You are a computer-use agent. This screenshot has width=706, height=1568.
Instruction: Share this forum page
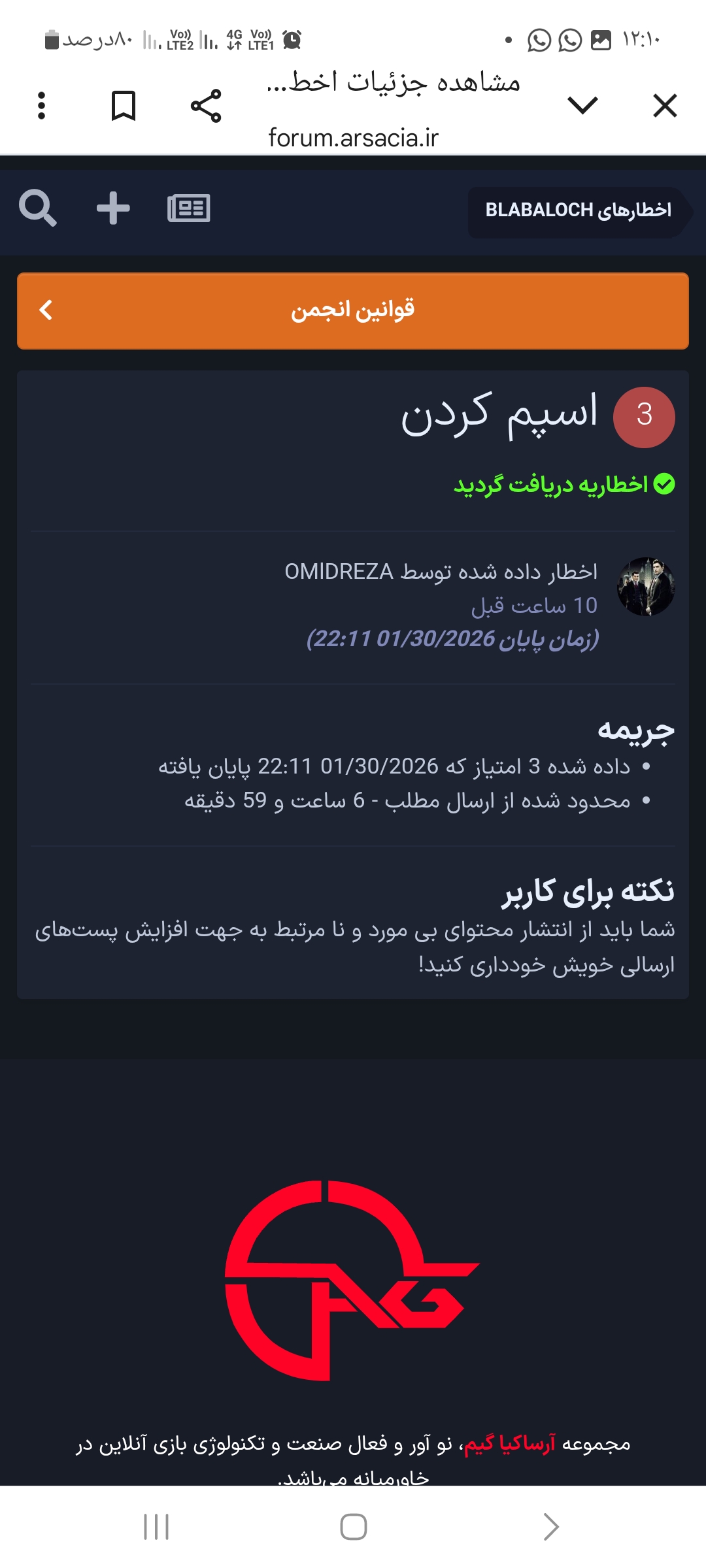tap(206, 106)
